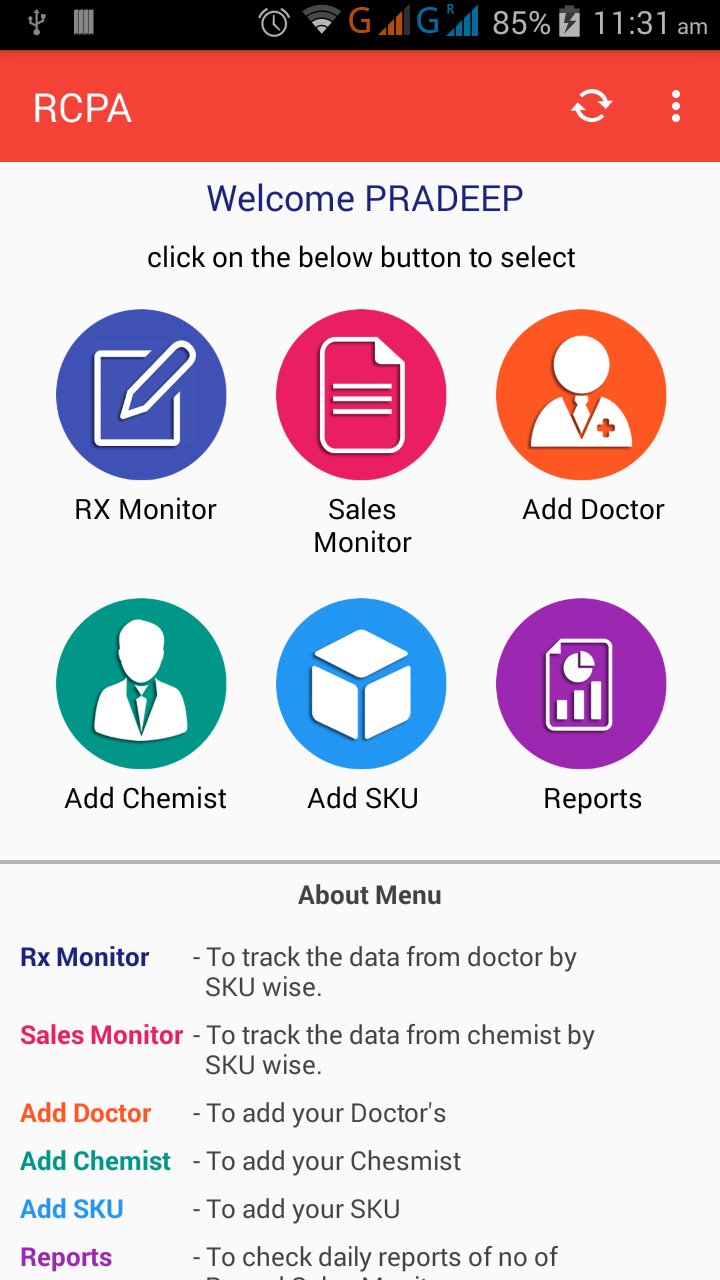Tap the Reports text in About Menu
Image resolution: width=720 pixels, height=1280 pixels.
[66, 1256]
